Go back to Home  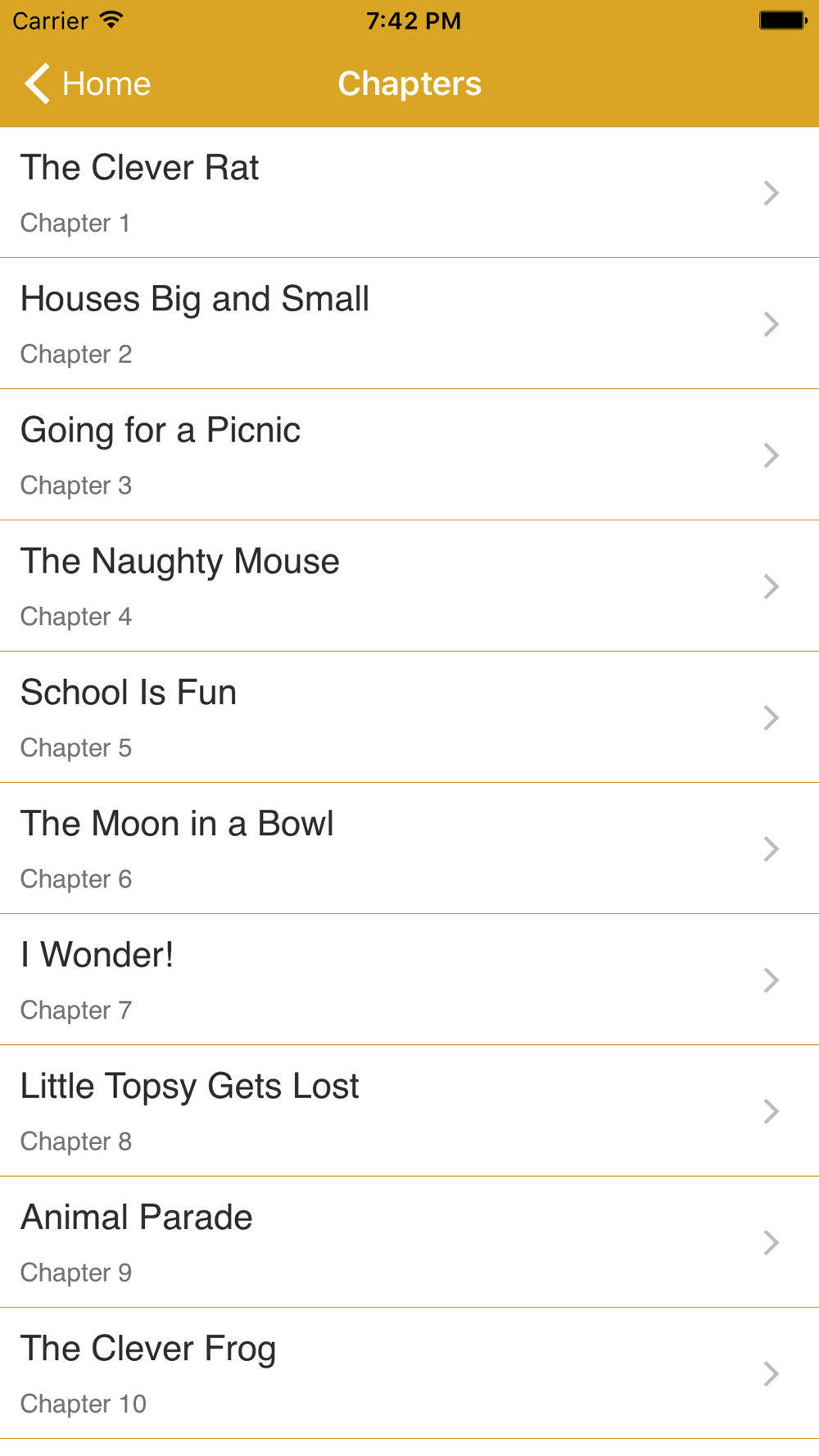tap(88, 84)
